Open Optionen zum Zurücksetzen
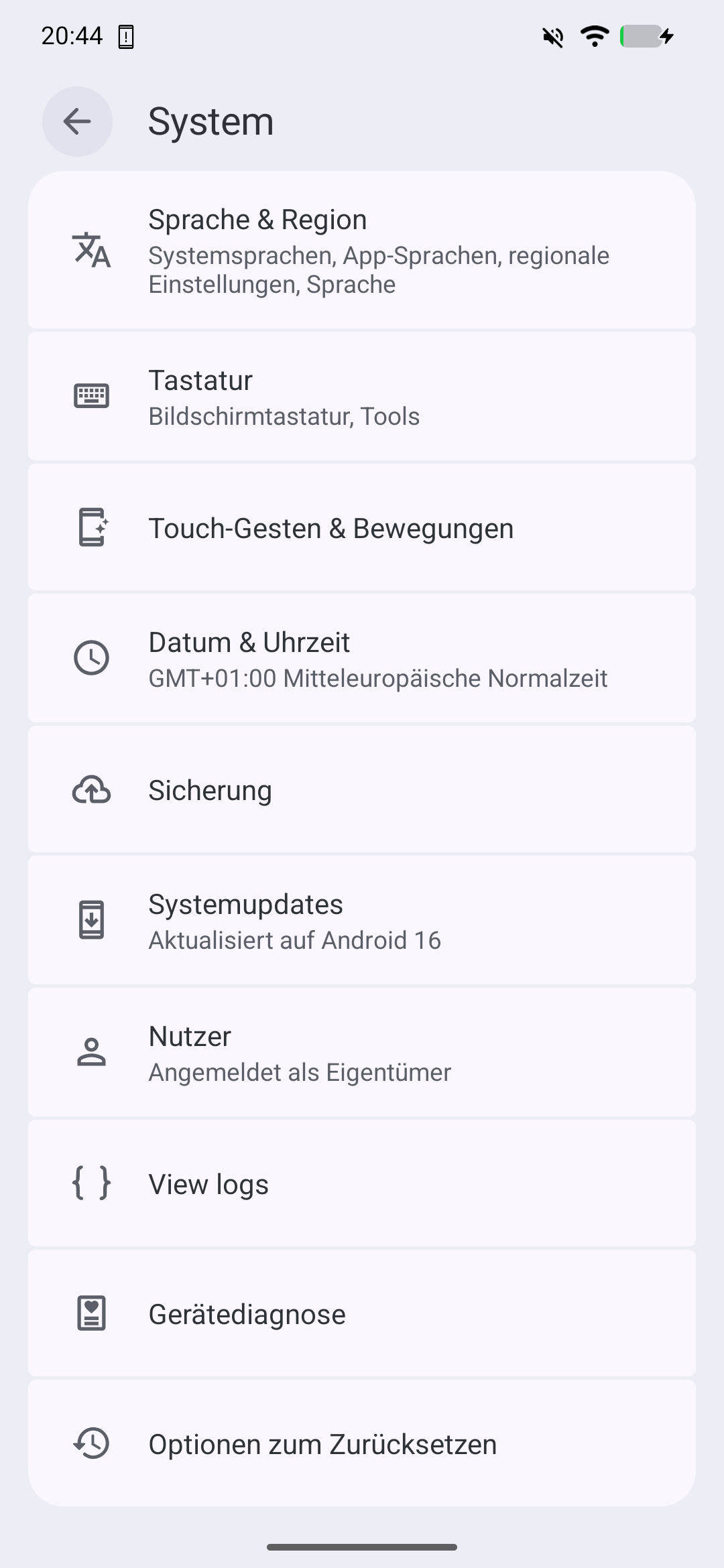This screenshot has height=1568, width=724. [362, 1443]
